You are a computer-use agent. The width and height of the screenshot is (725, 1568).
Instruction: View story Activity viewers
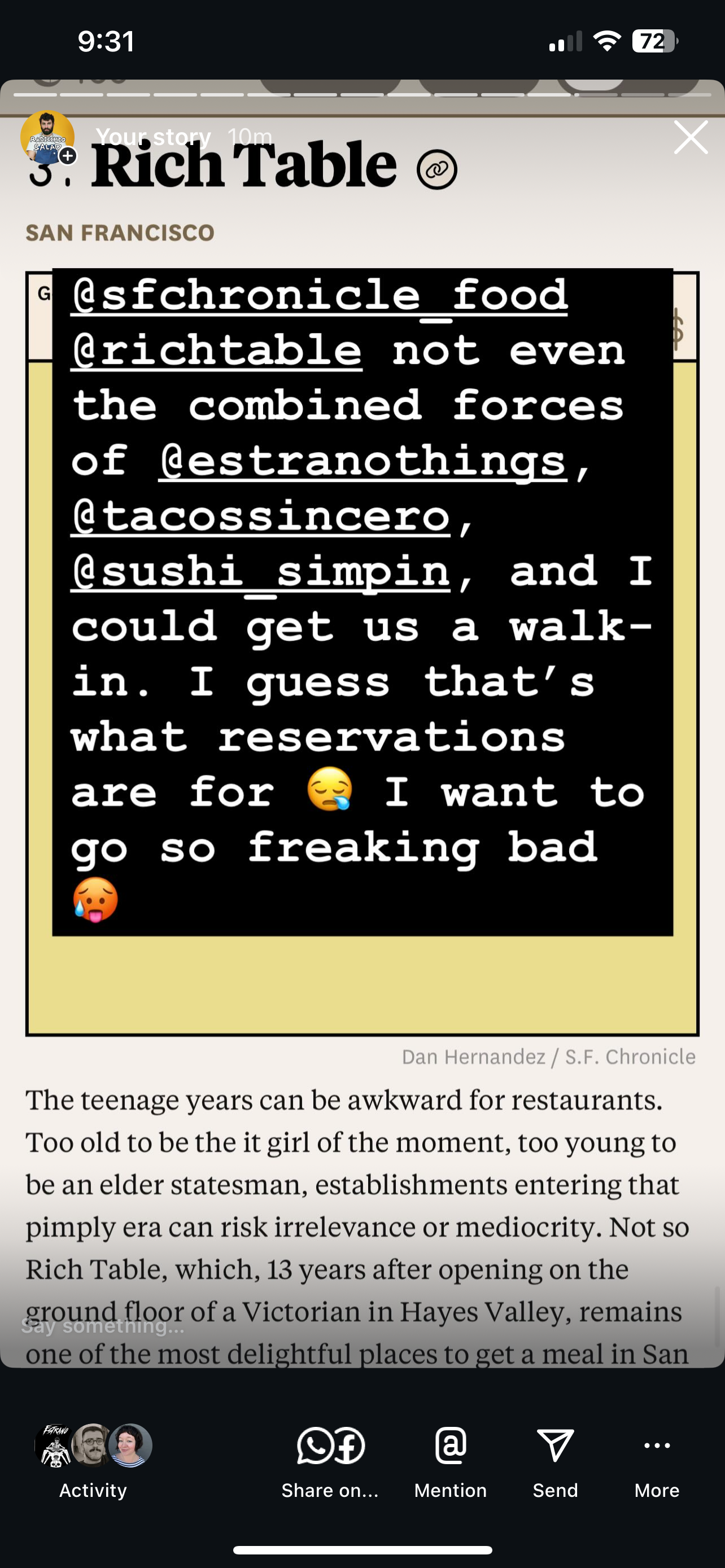coord(93,1461)
